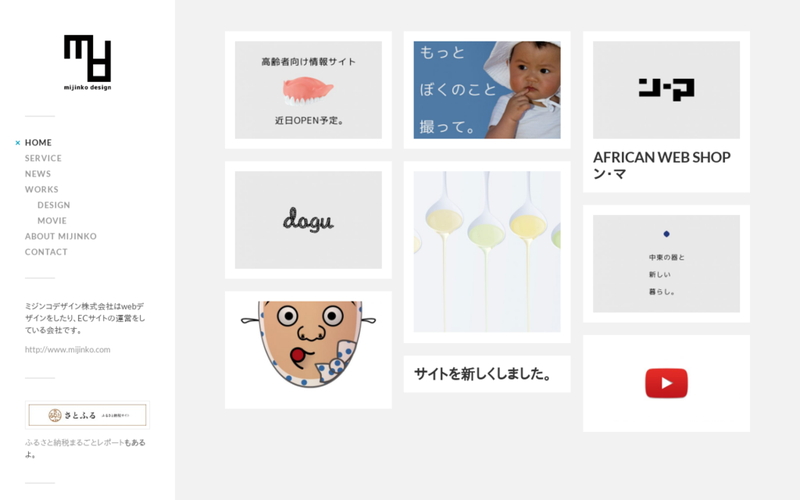The width and height of the screenshot is (800, 500).
Task: Go to the HOME page
Action: [38, 143]
